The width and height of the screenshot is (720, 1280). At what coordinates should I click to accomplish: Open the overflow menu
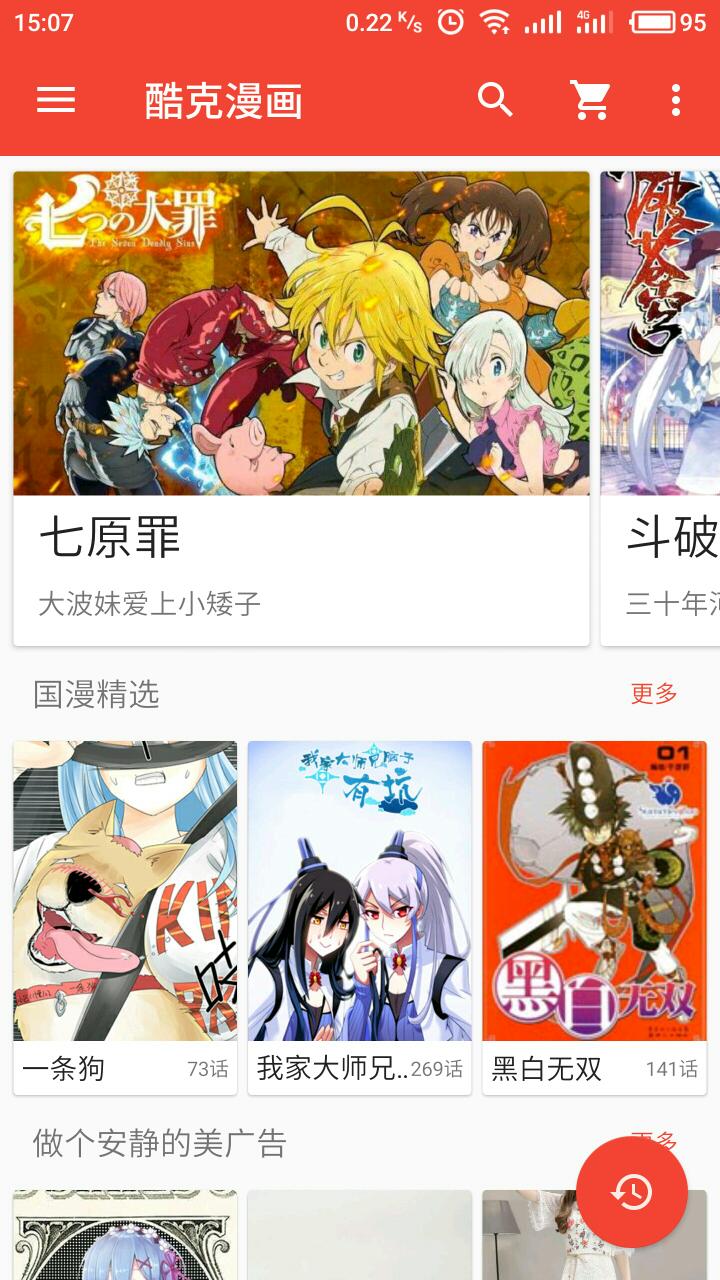click(x=676, y=100)
